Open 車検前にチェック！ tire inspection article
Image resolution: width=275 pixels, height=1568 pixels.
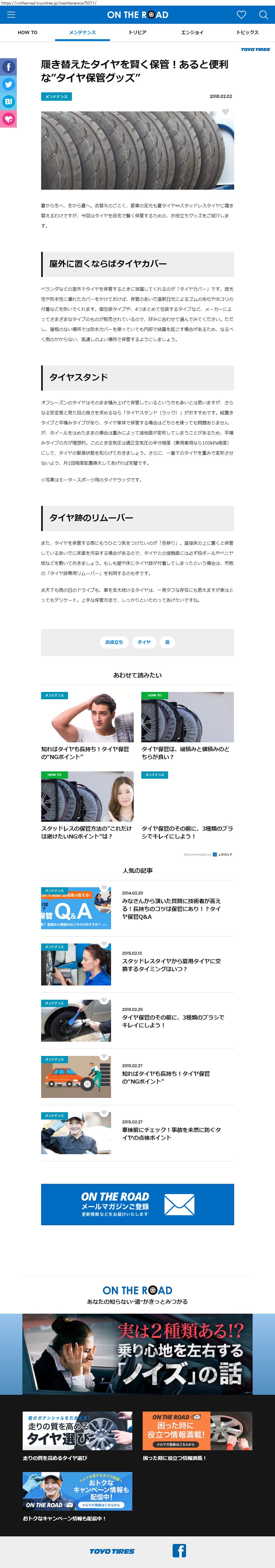[x=171, y=1134]
